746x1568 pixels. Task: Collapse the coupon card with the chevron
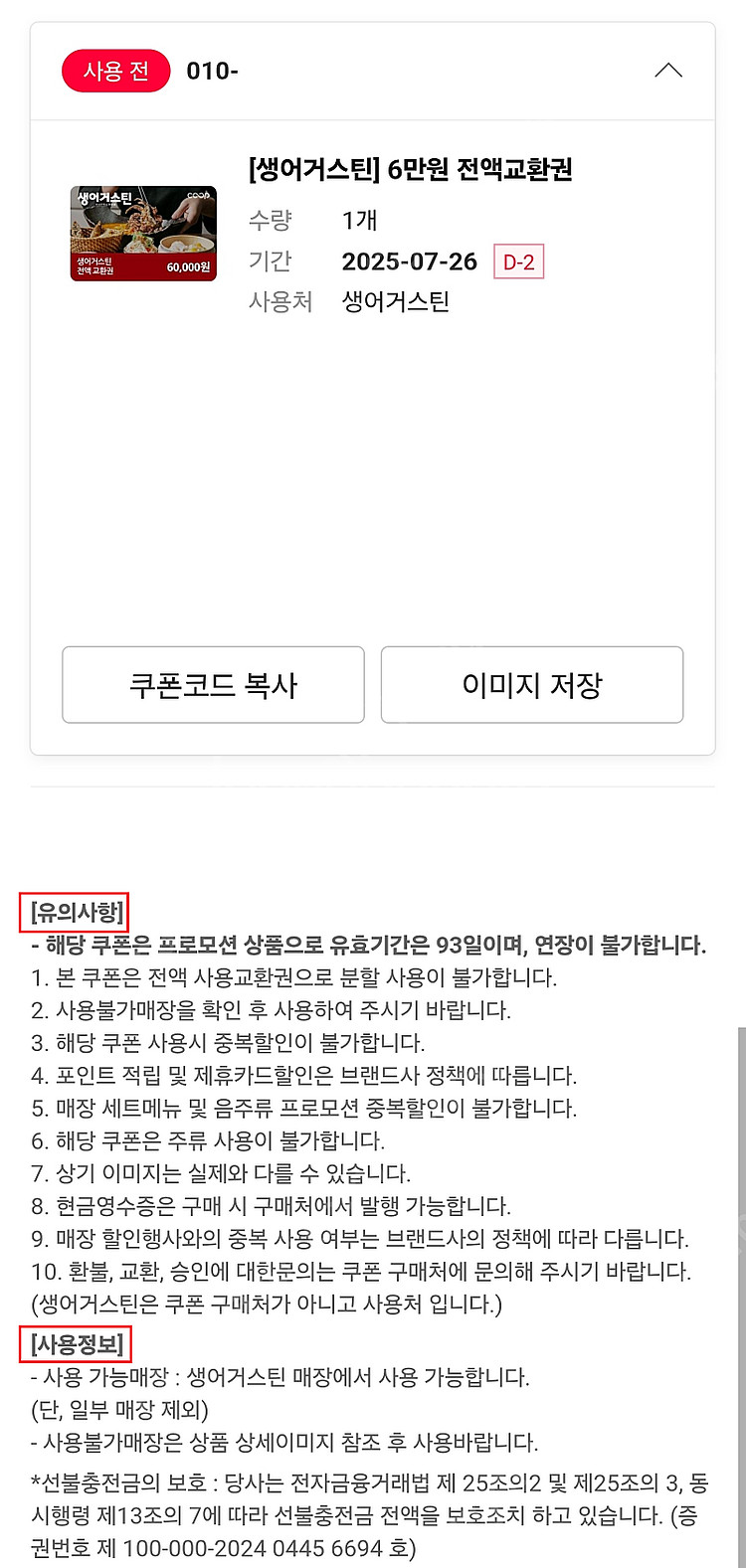pos(668,71)
